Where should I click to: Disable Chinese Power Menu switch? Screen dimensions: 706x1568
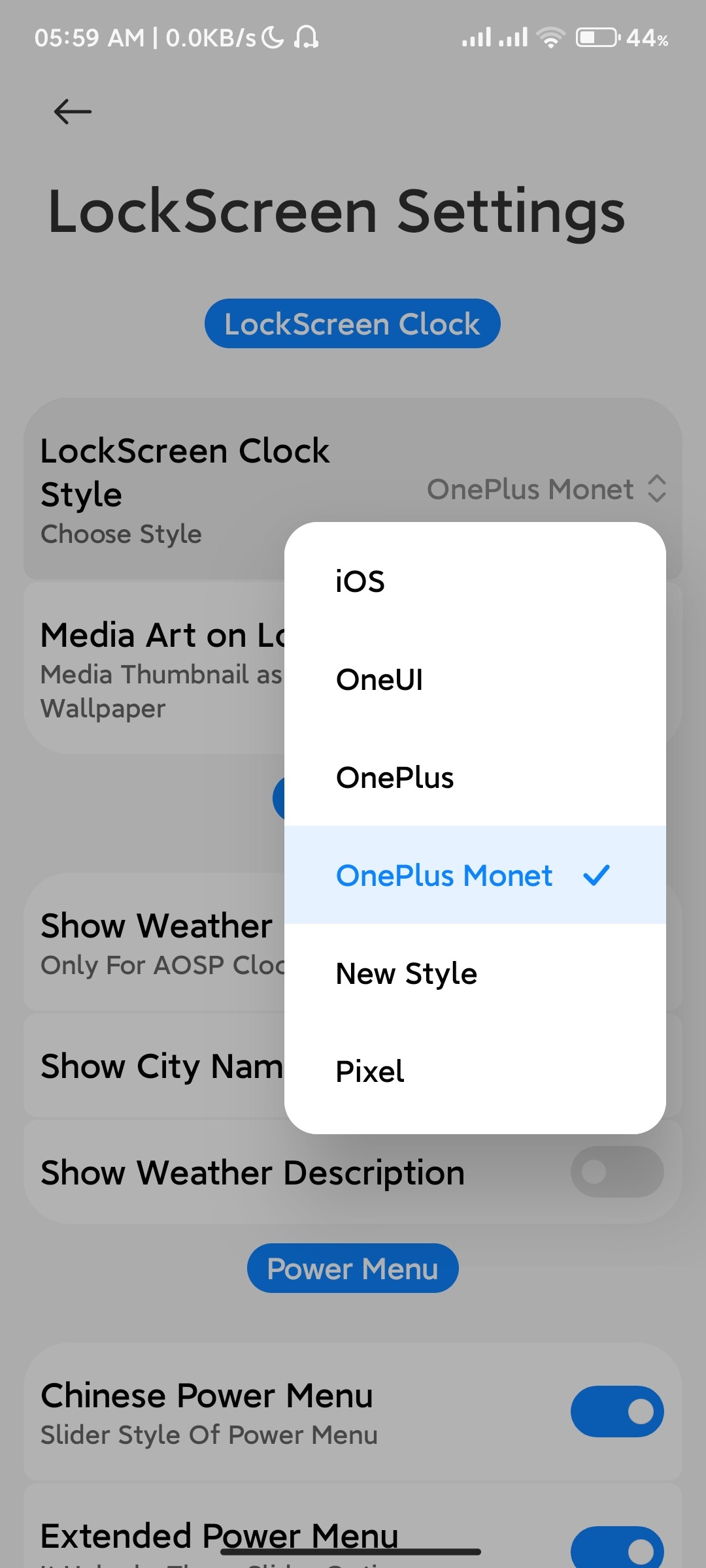[x=616, y=1411]
